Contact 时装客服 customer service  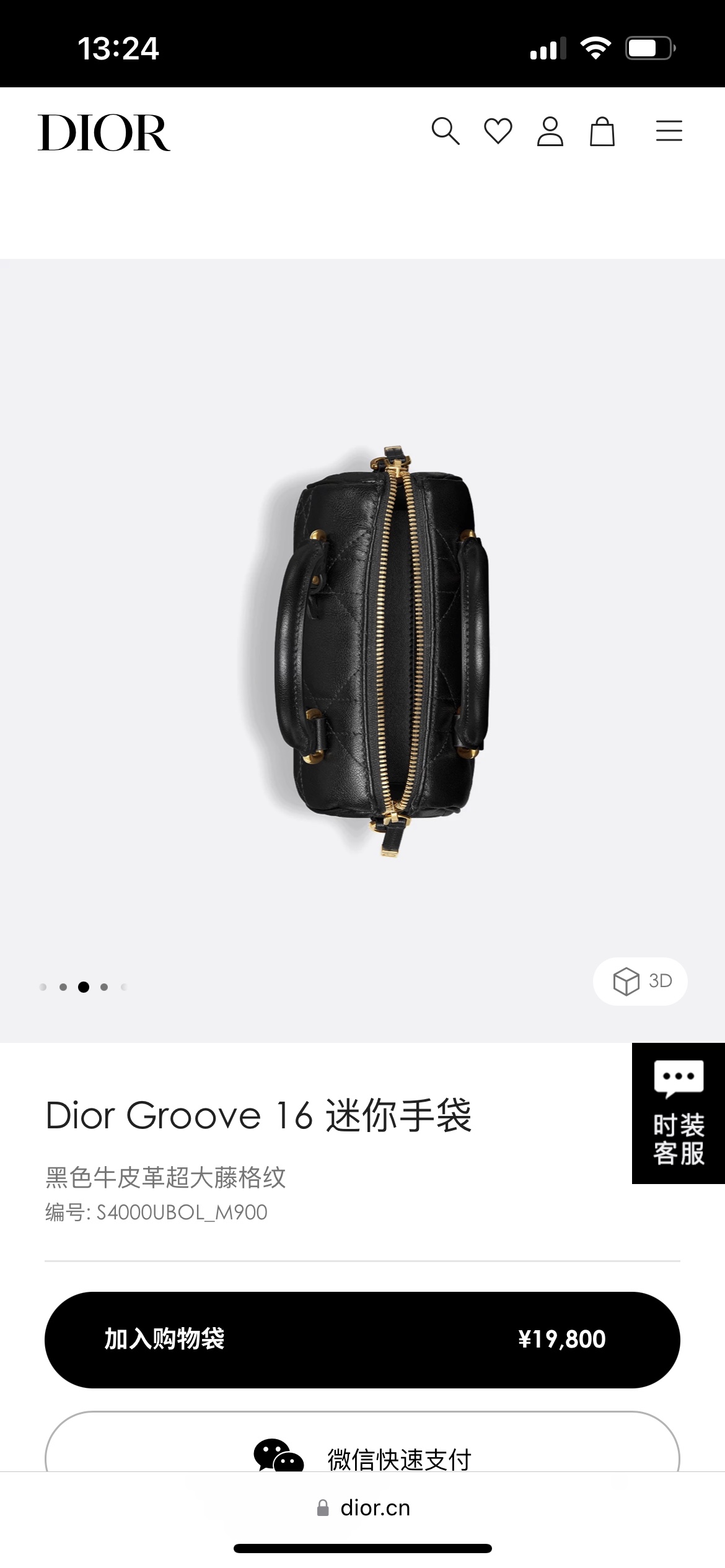679,1113
